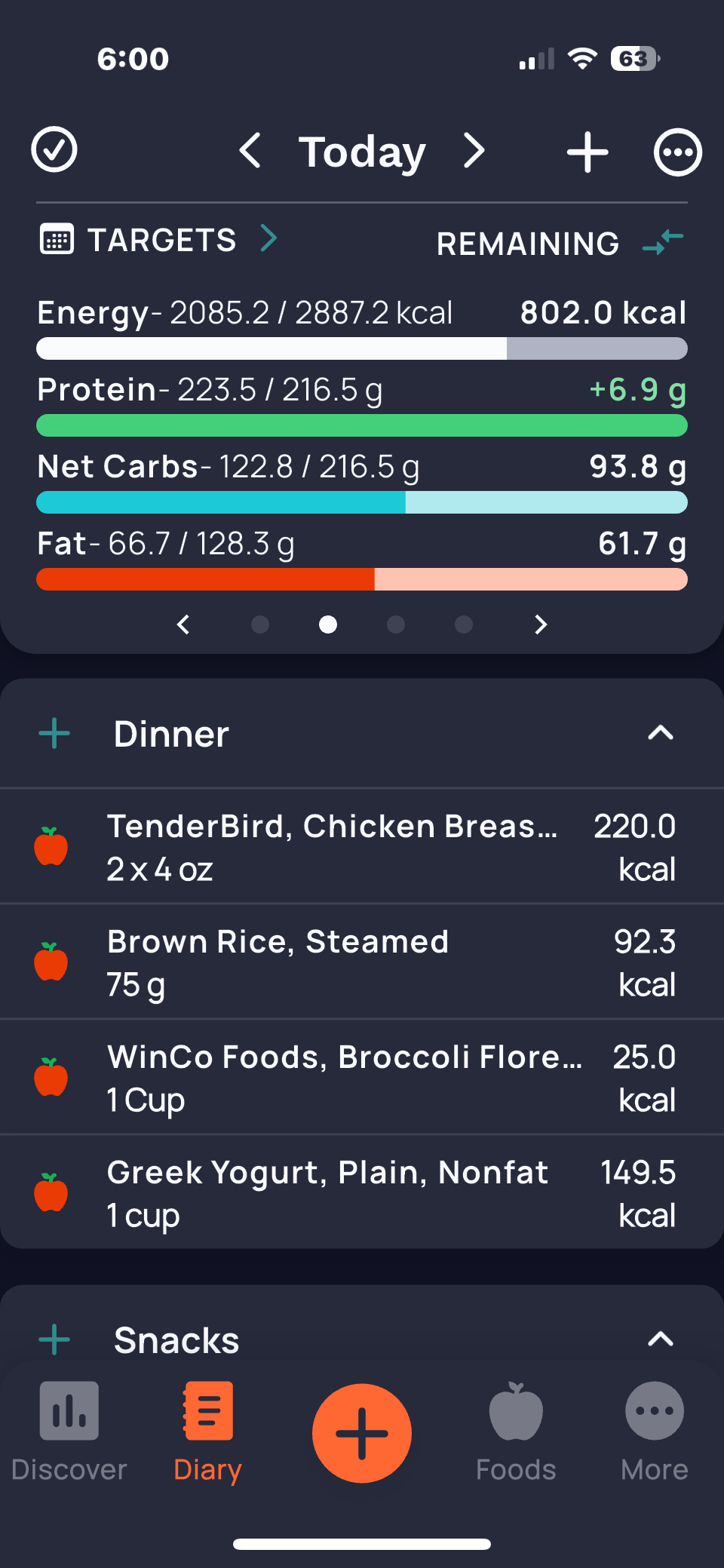Mark the day as complete
This screenshot has width=724, height=1568.
coord(54,150)
